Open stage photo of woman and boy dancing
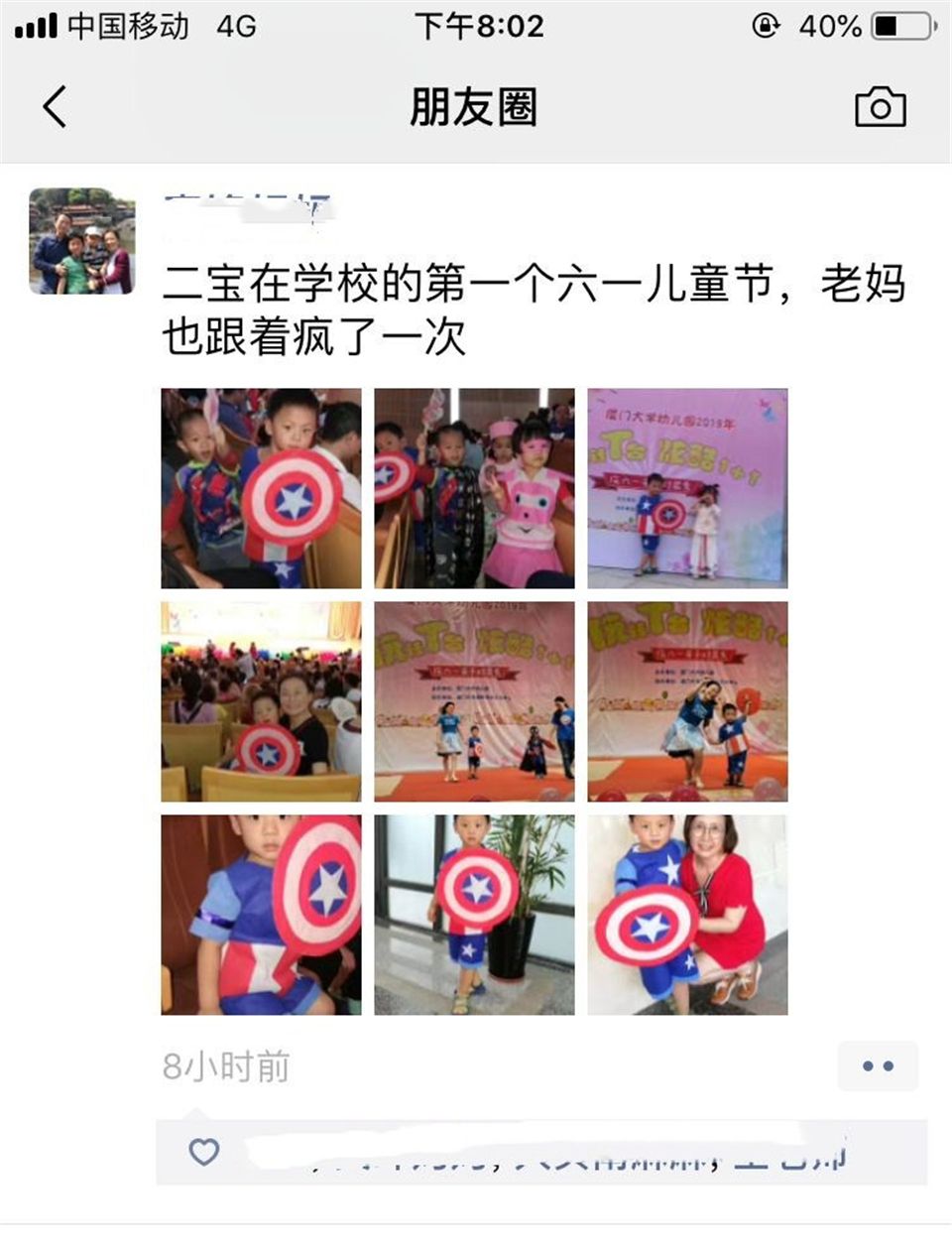This screenshot has width=952, height=1249. (687, 701)
